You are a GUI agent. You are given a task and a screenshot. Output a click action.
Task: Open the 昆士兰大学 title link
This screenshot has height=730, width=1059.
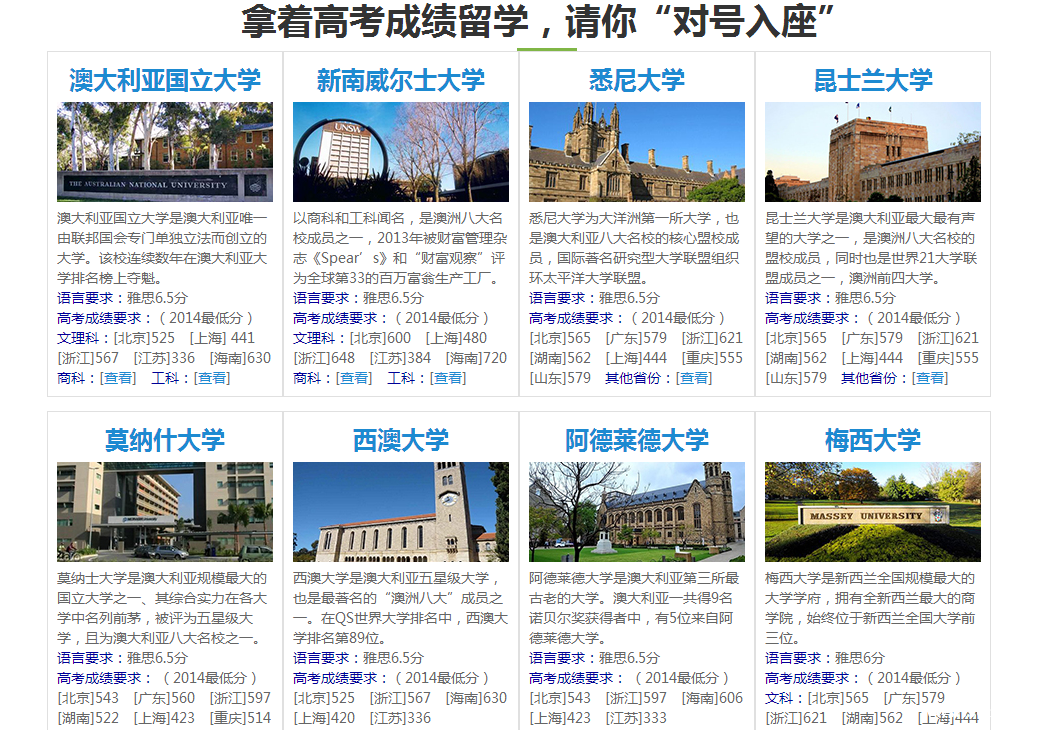click(x=873, y=80)
